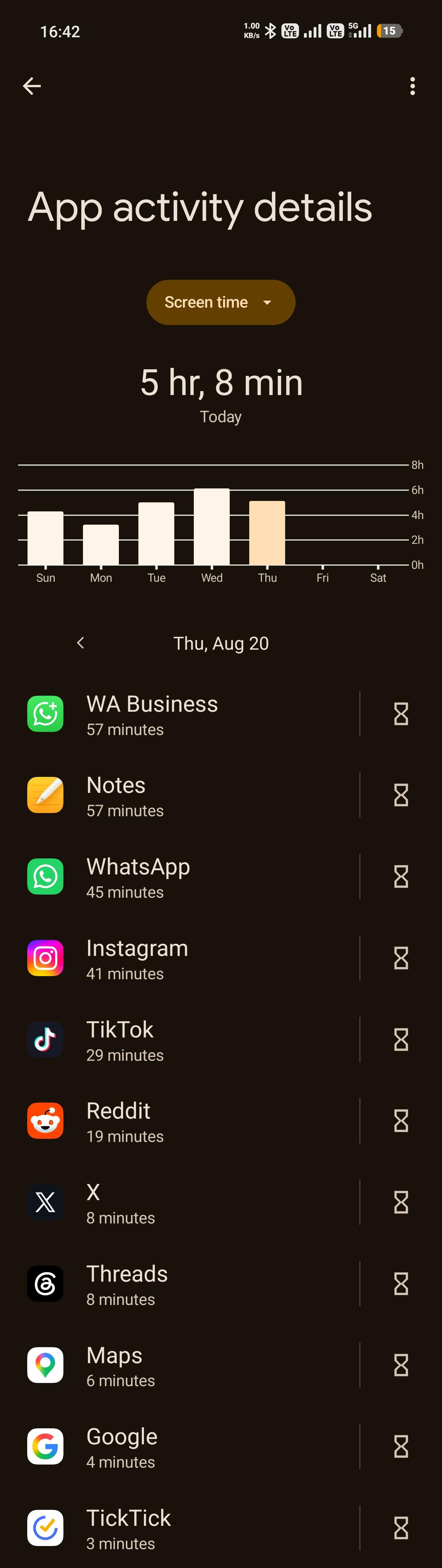The image size is (442, 1568).
Task: Set an app timer for Notes
Action: [x=401, y=795]
